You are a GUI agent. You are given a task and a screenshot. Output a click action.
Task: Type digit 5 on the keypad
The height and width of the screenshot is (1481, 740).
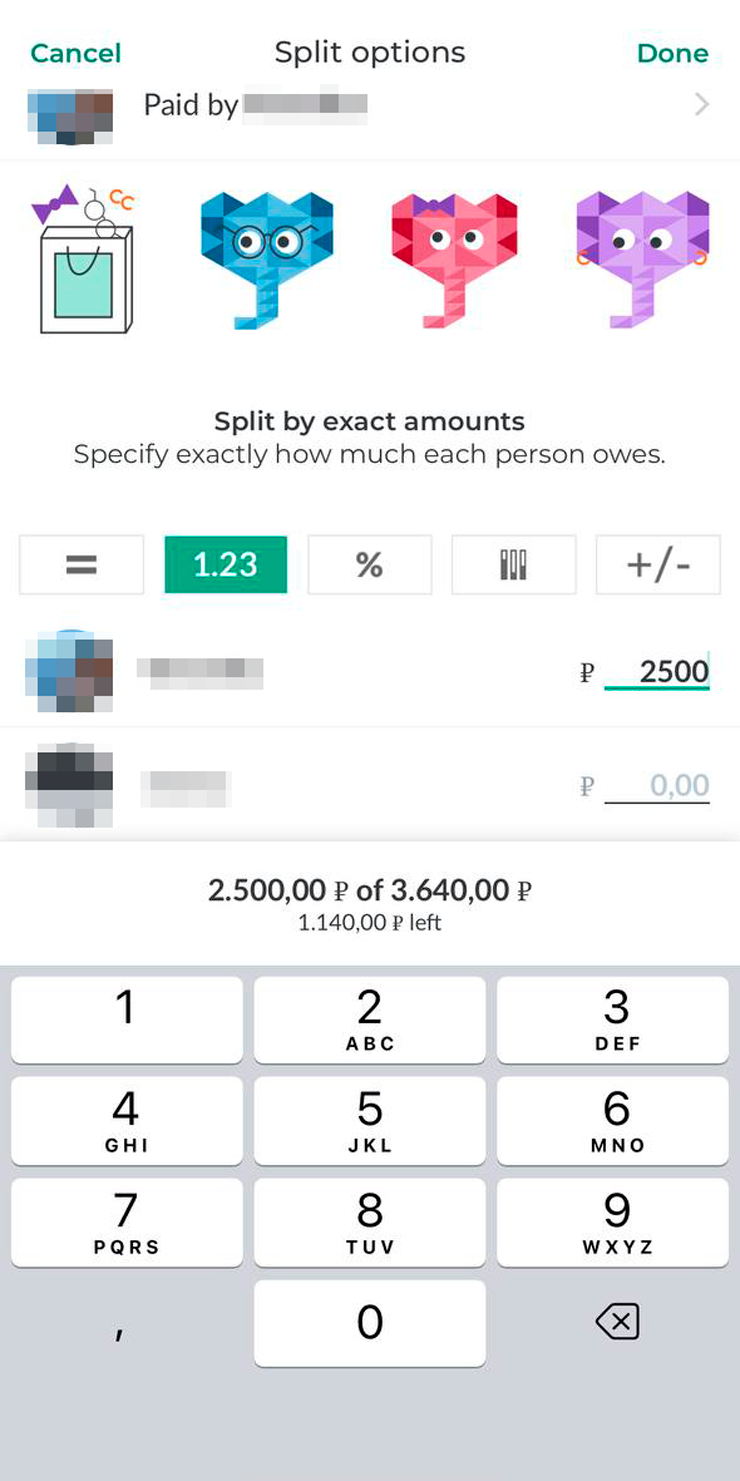tap(370, 1121)
